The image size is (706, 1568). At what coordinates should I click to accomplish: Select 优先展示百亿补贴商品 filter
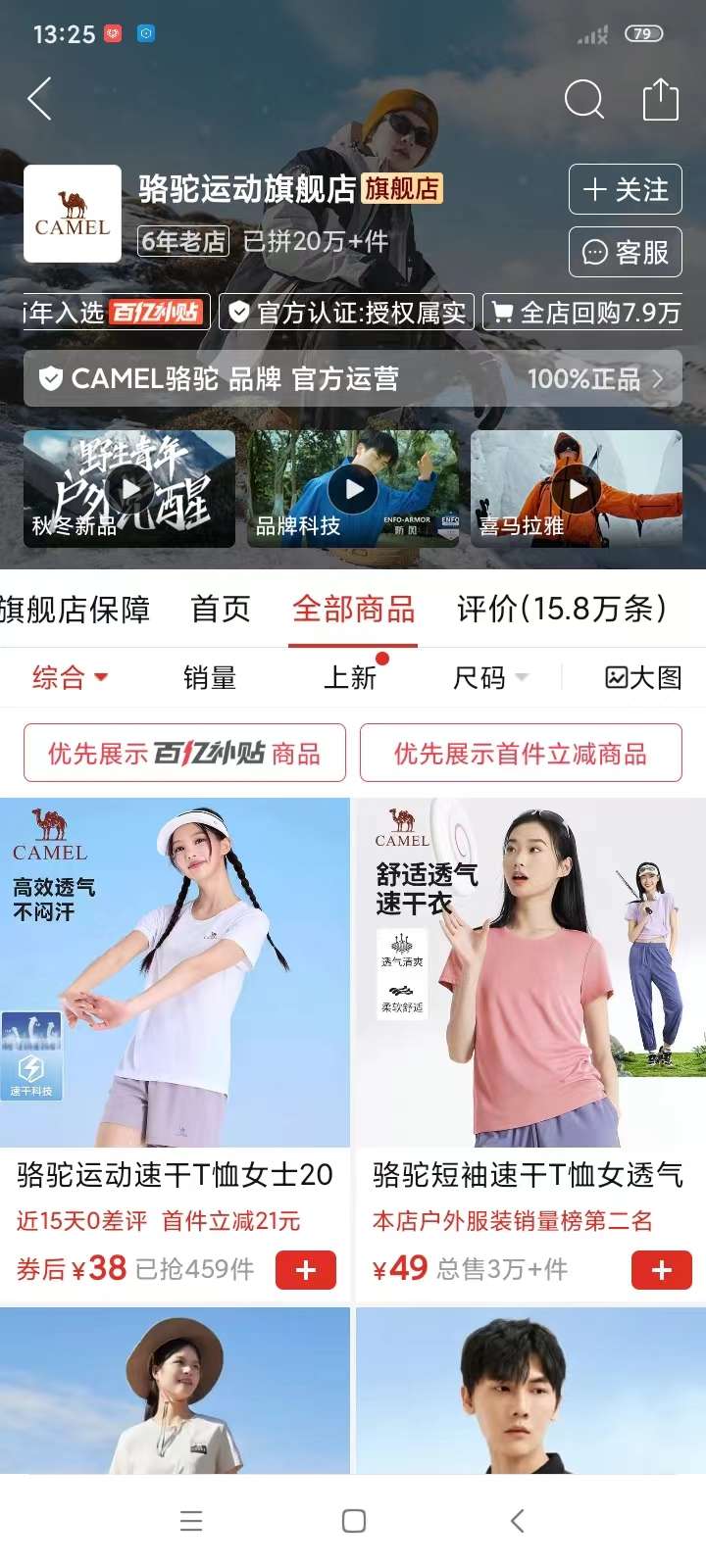point(184,753)
